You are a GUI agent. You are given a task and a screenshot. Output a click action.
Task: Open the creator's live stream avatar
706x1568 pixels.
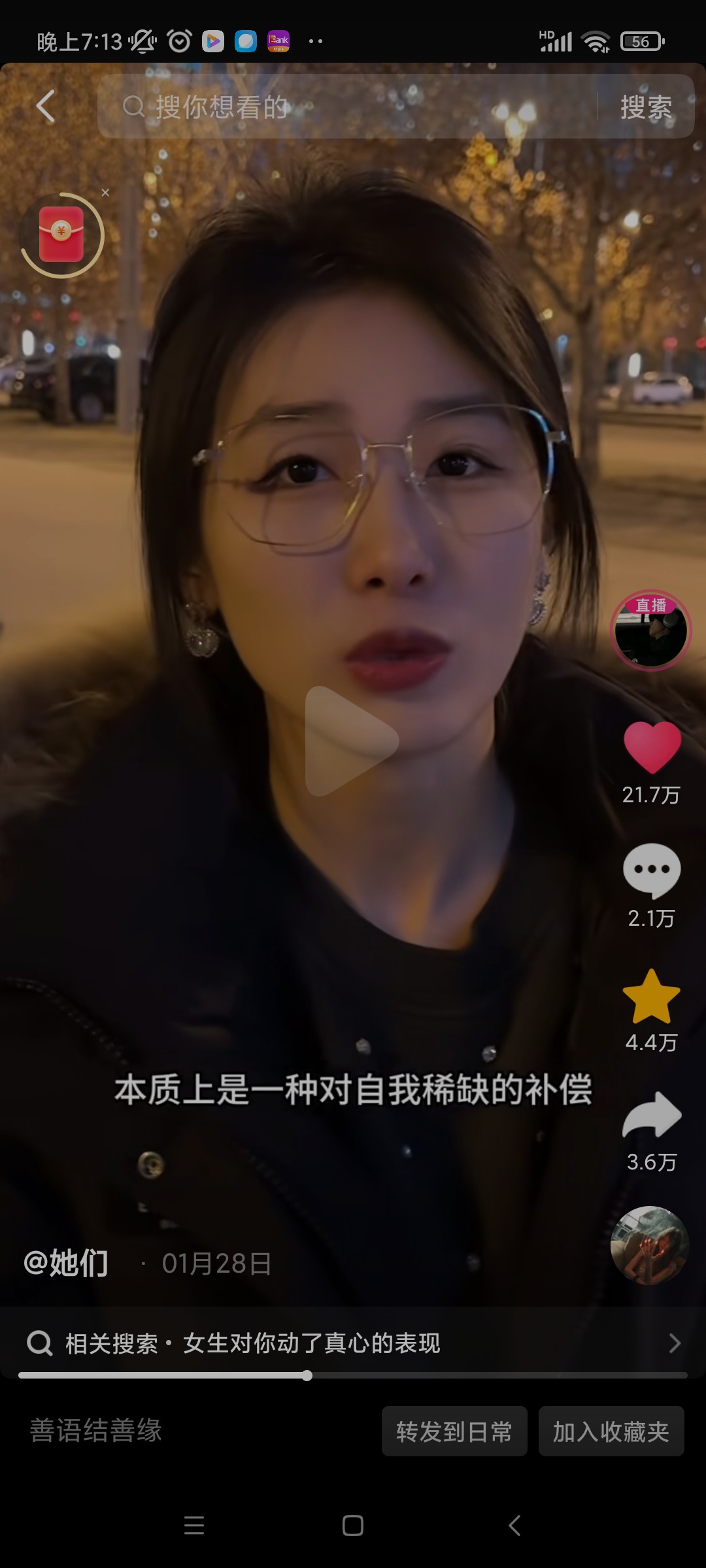[650, 631]
